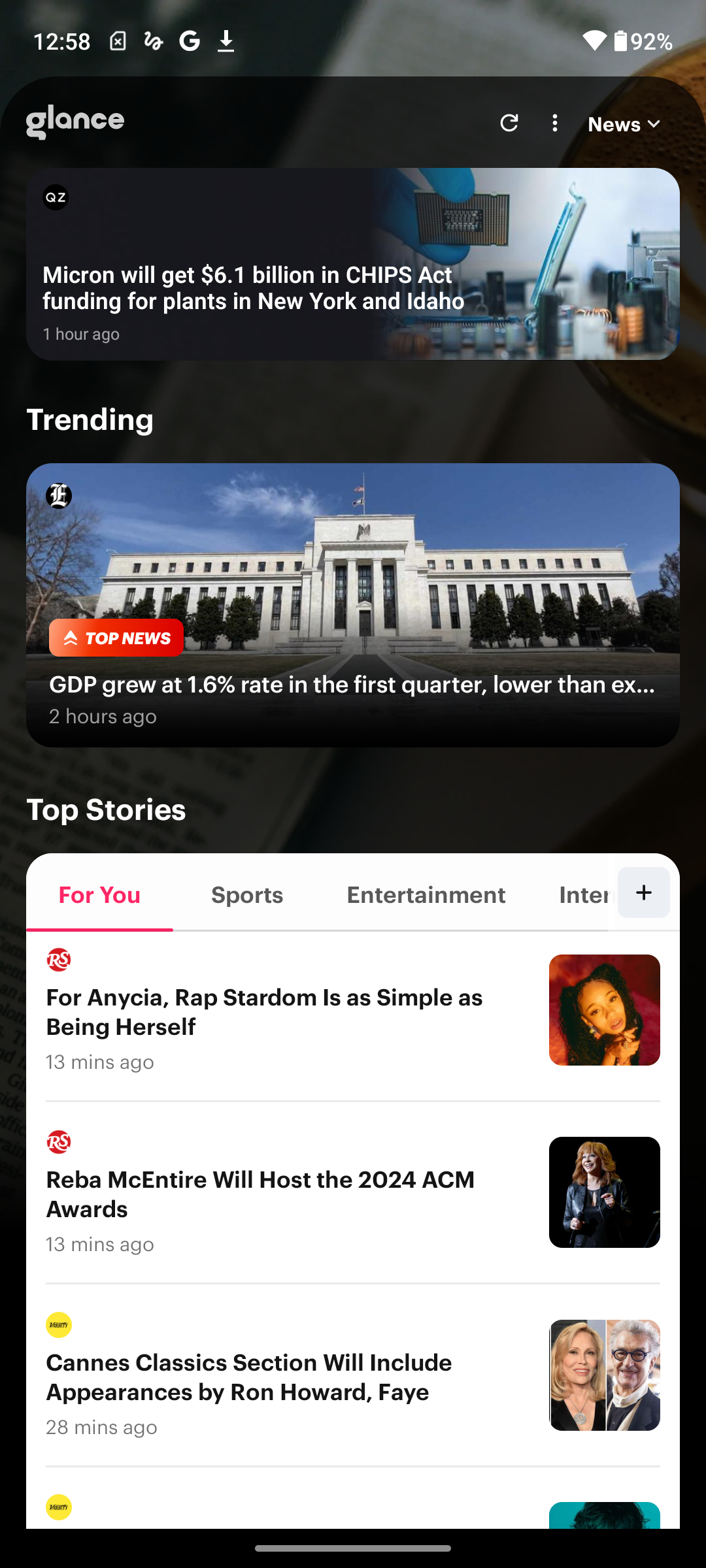Add a new topic with plus button

click(x=643, y=892)
